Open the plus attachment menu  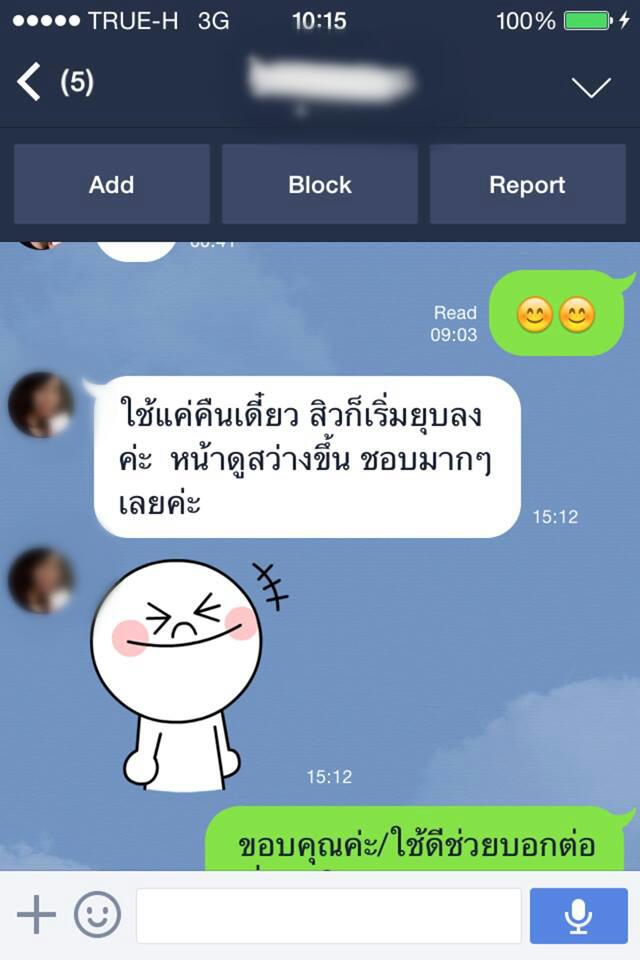click(37, 915)
